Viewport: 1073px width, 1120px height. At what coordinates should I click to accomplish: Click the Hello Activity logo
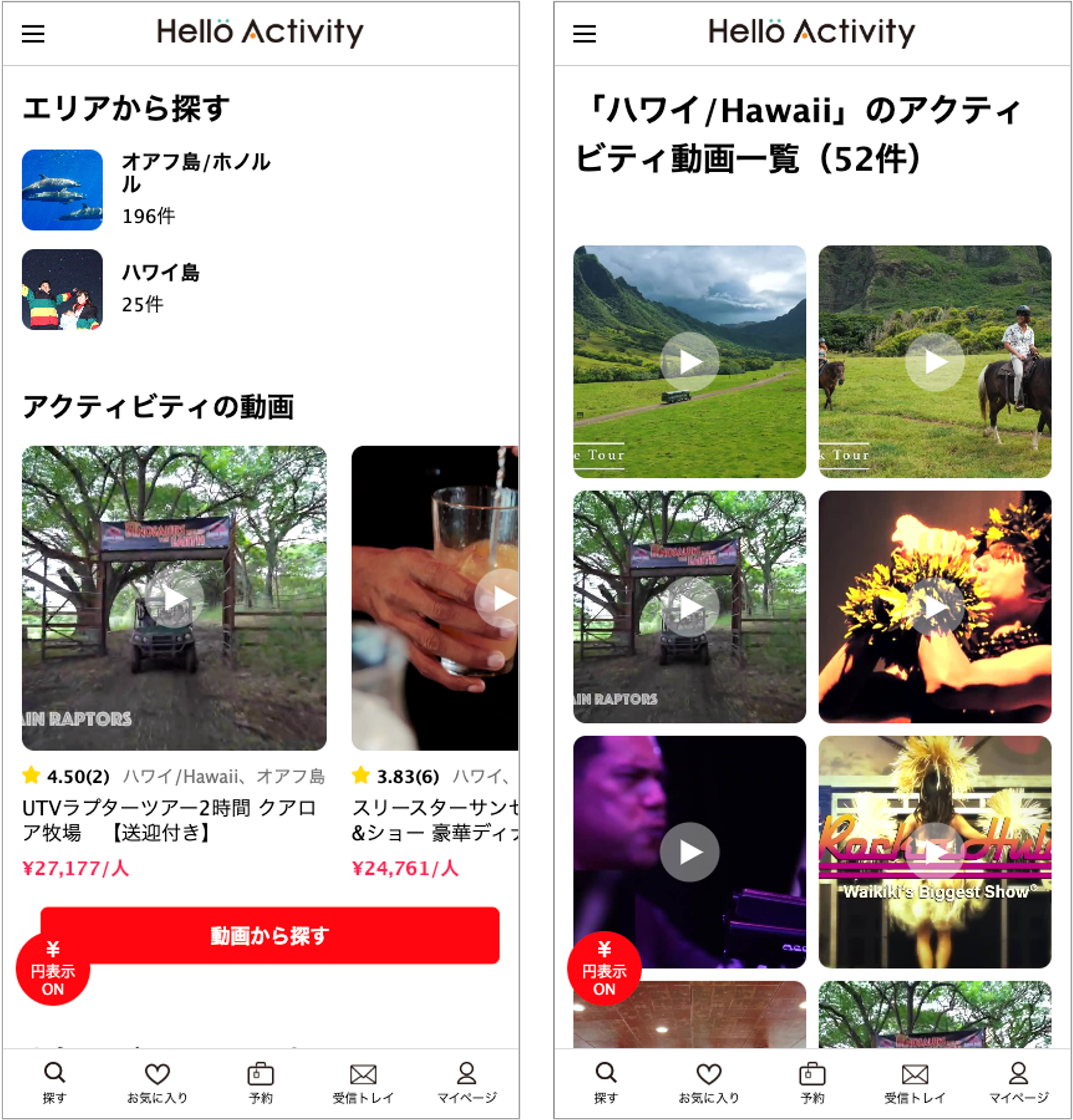(260, 33)
